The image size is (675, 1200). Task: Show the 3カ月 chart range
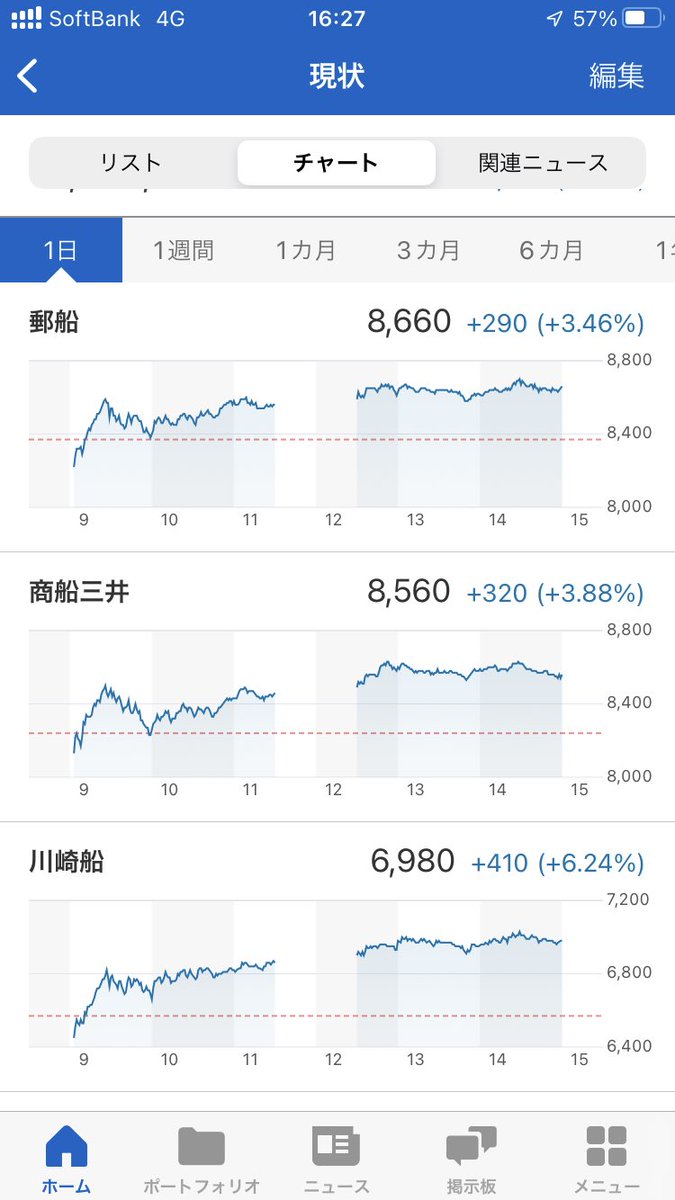pyautogui.click(x=428, y=250)
